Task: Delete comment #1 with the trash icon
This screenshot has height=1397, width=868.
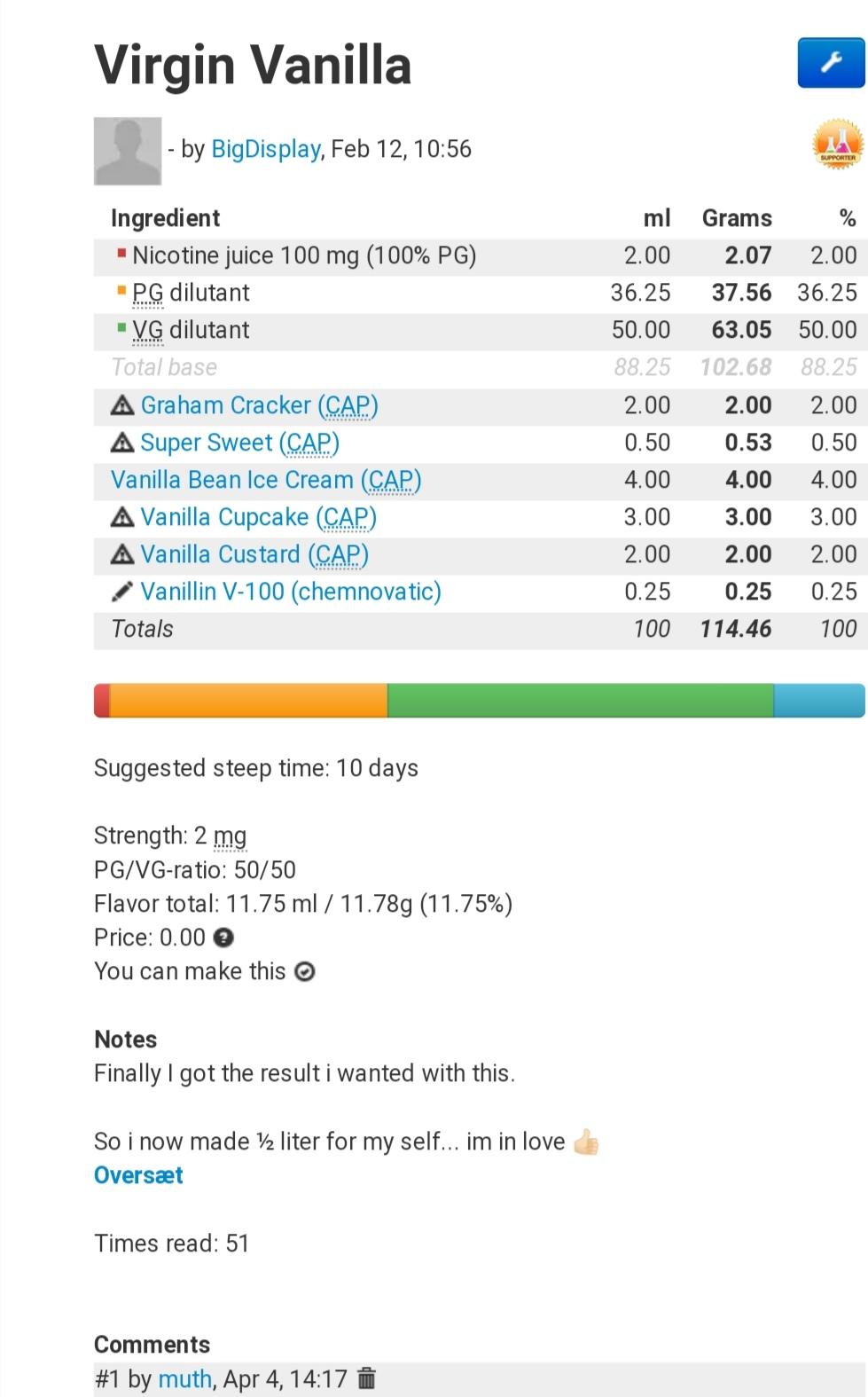Action: tap(366, 1378)
